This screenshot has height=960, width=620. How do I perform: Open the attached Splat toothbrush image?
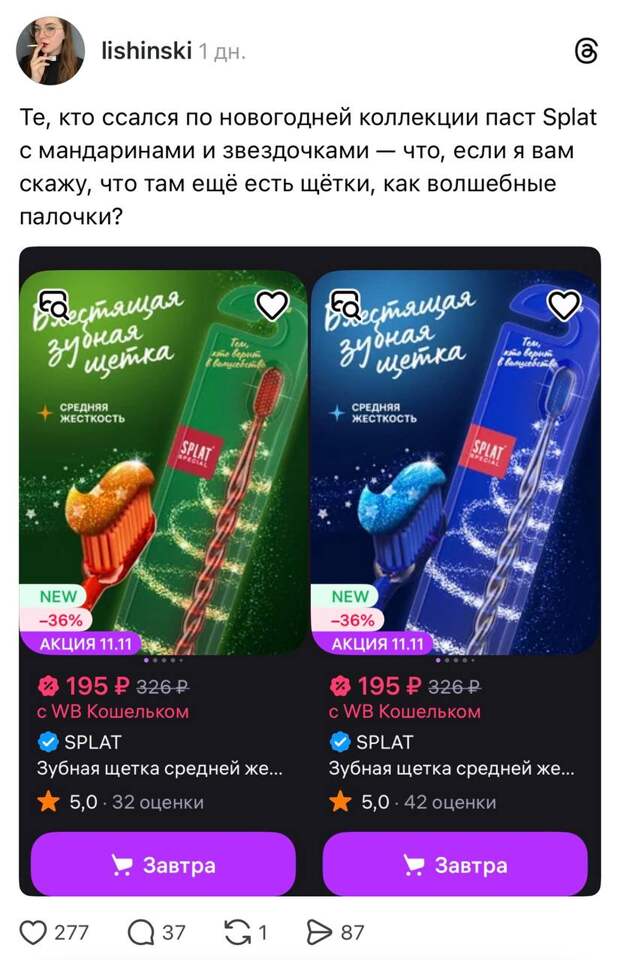pos(309,570)
